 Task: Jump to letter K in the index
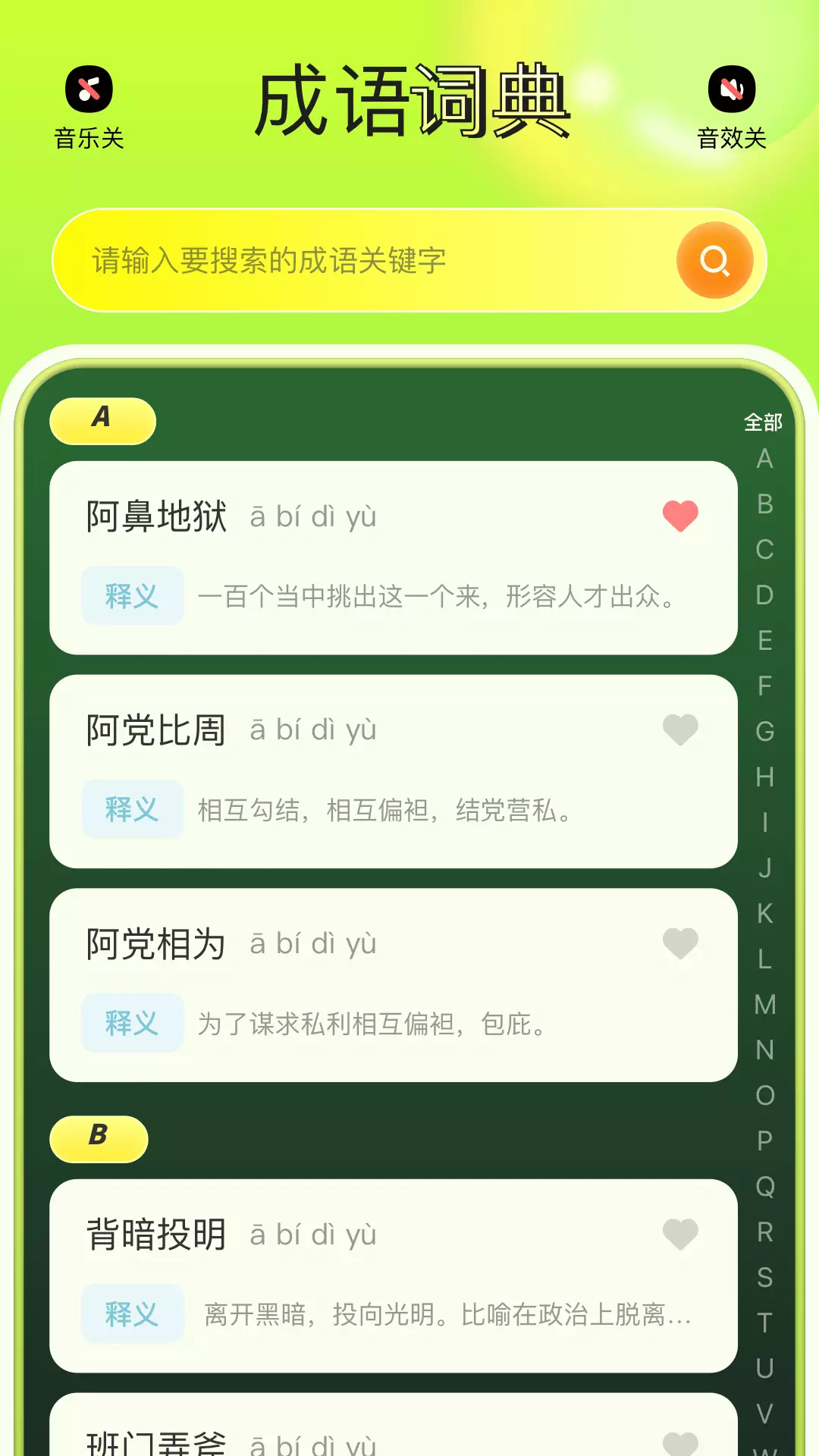click(764, 914)
